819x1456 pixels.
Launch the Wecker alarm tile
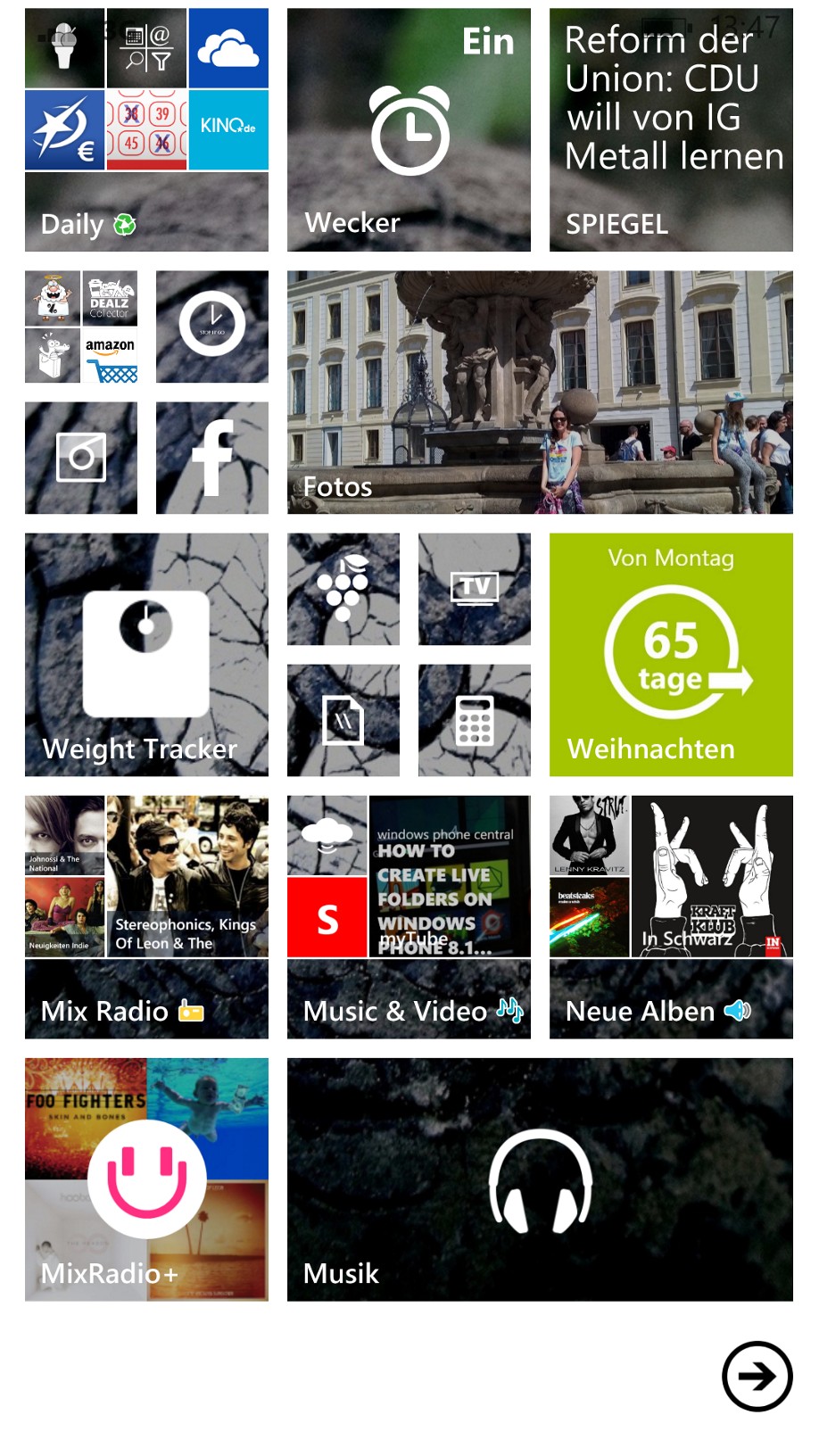[409, 129]
